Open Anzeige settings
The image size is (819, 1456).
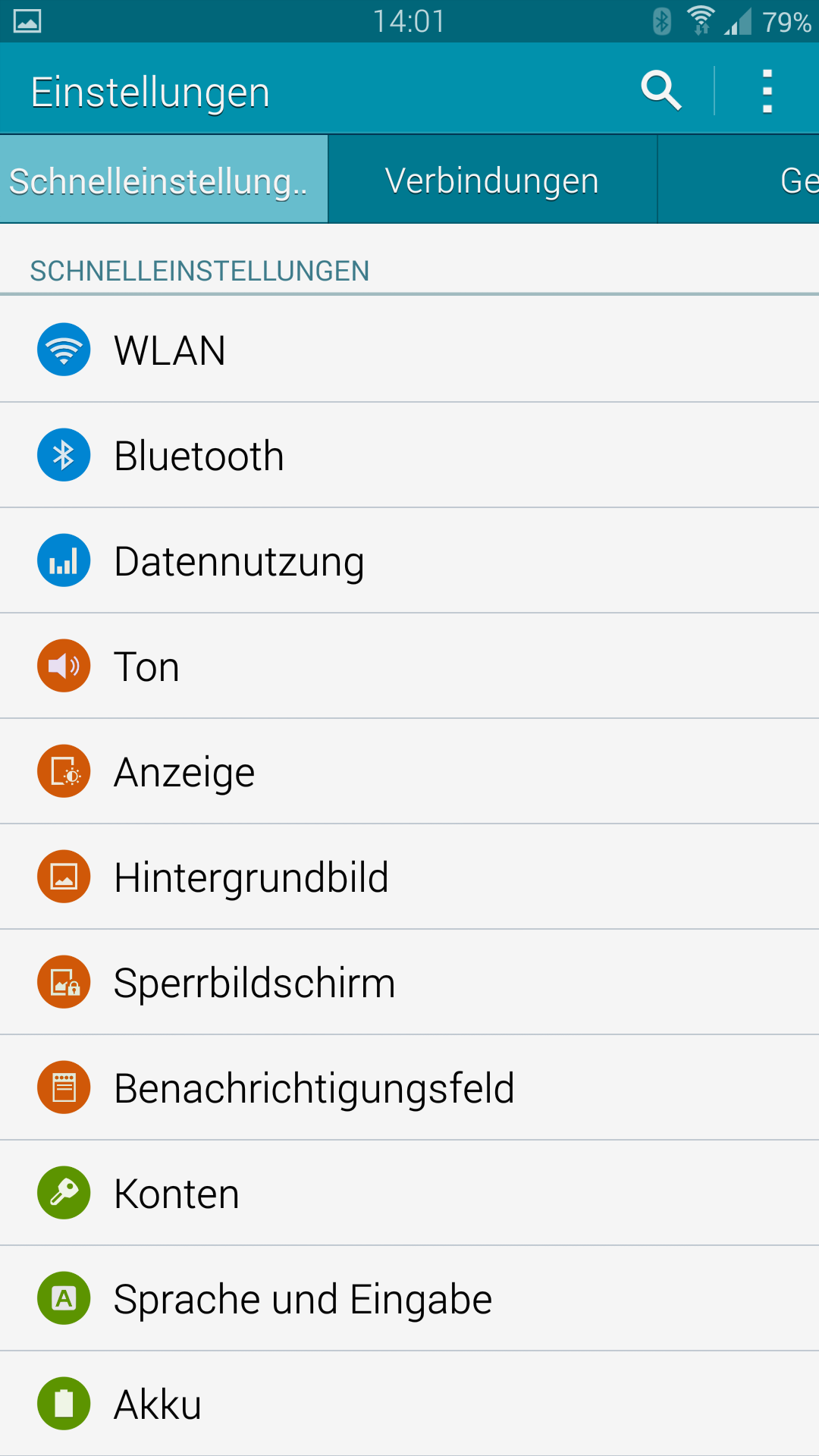pyautogui.click(x=409, y=771)
